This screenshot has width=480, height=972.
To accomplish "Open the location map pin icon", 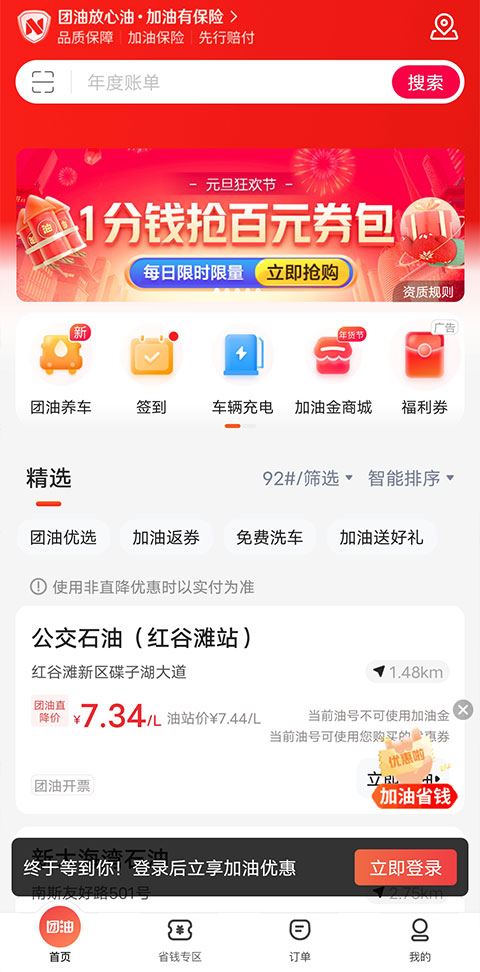I will point(443,27).
